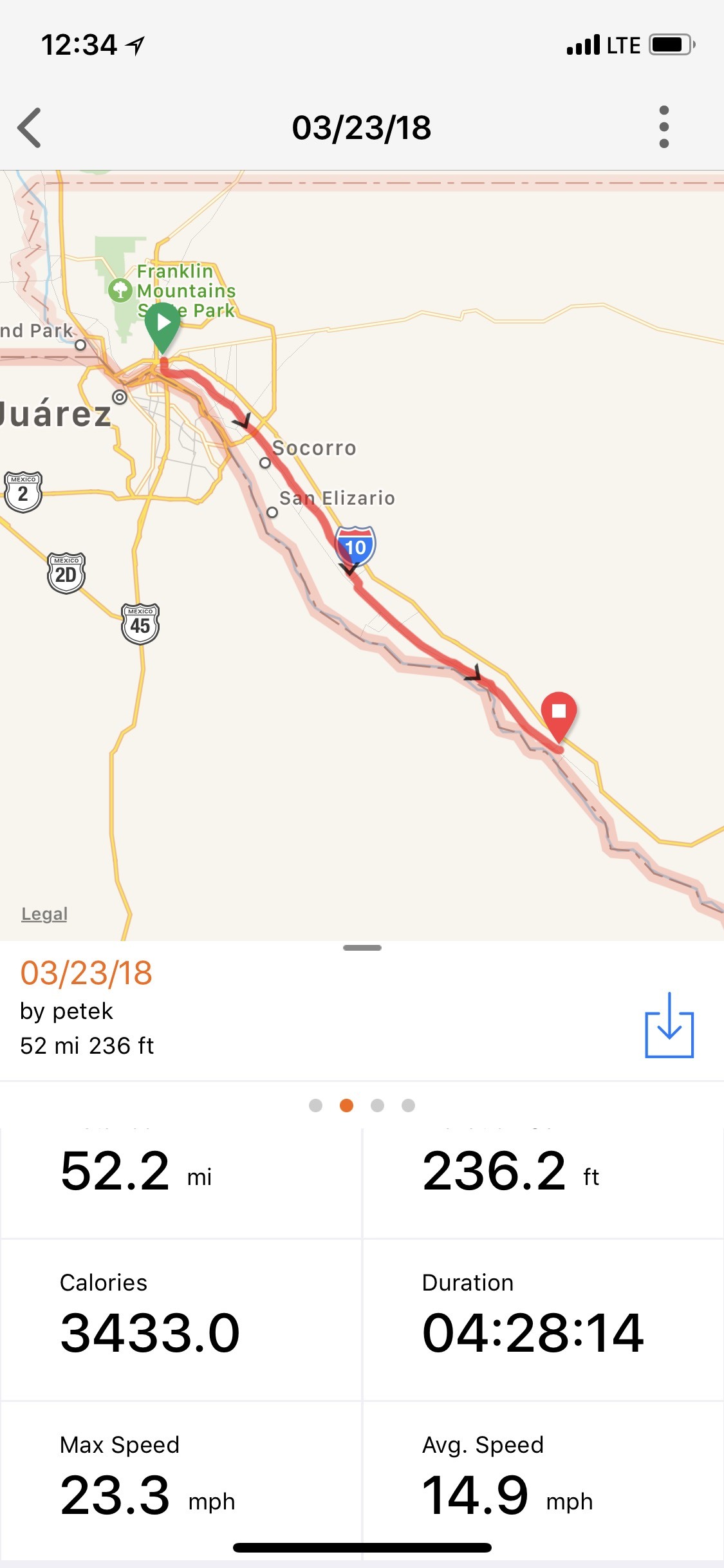Jump to the fourth stats page dot
Viewport: 724px width, 1568px height.
[x=408, y=1105]
